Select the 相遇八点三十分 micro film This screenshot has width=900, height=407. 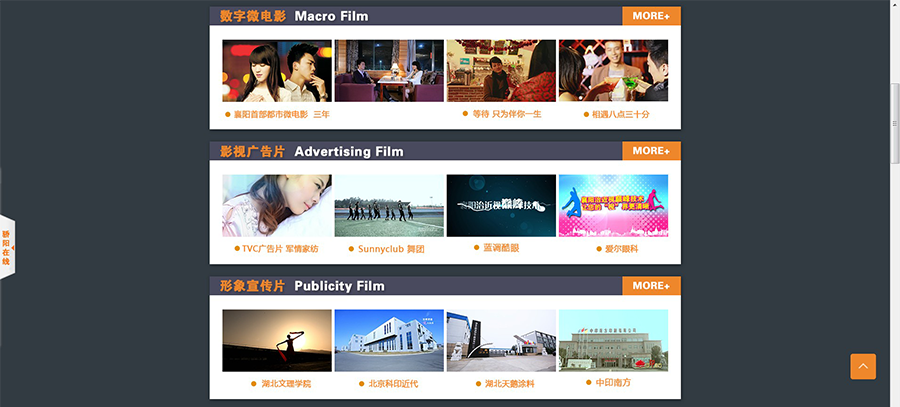pyautogui.click(x=613, y=71)
